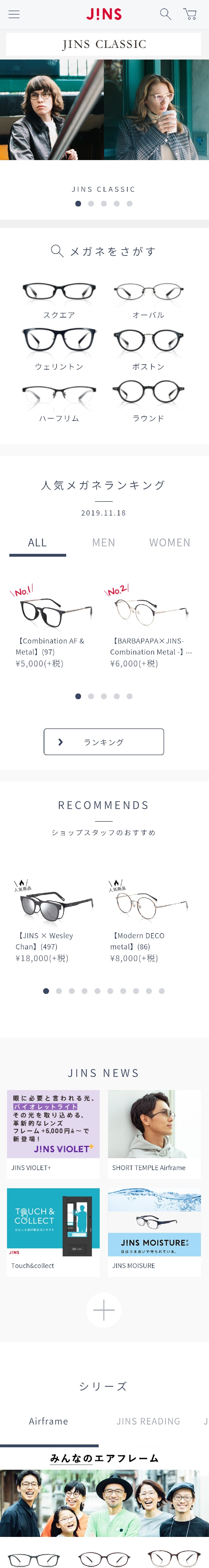Open the JINS CLASSIC banner
Screen dimensions: 209x1568
click(104, 110)
